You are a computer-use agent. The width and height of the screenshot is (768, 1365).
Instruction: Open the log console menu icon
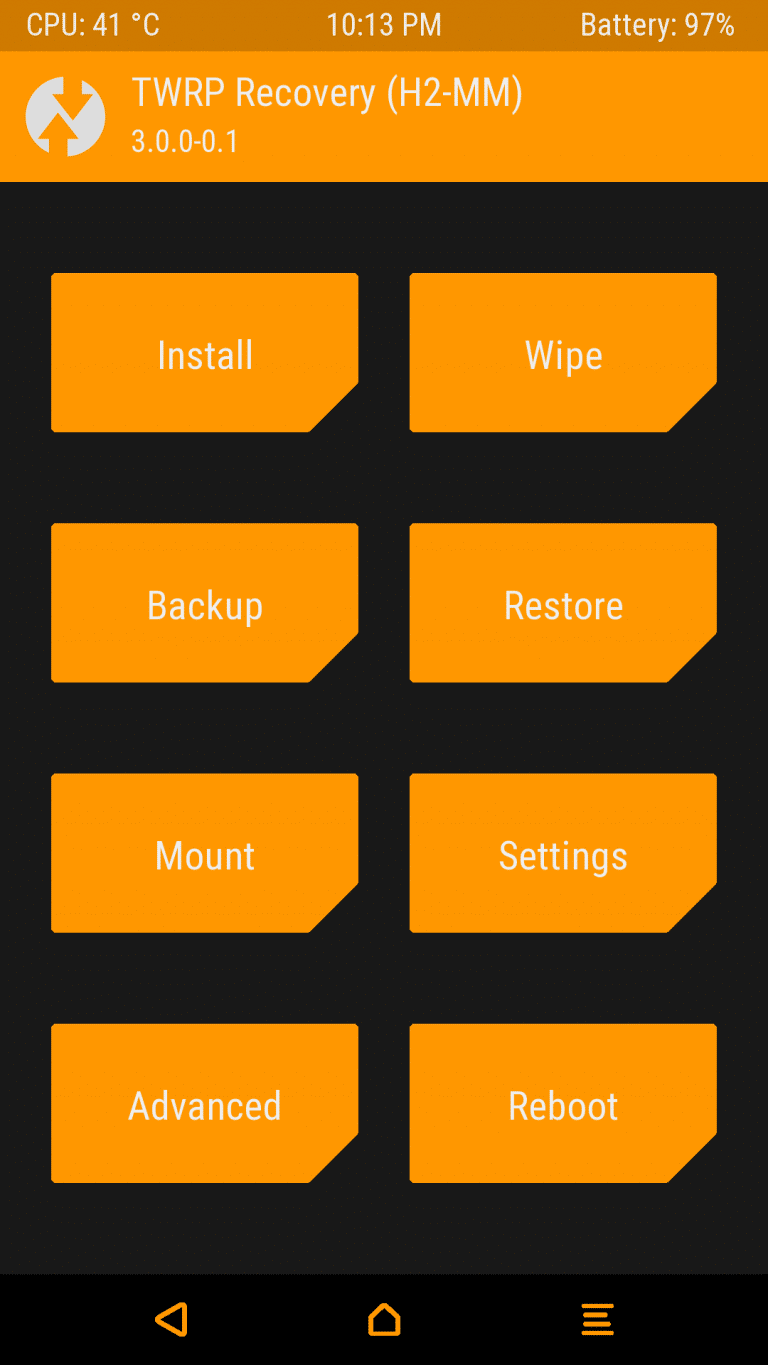click(598, 1320)
